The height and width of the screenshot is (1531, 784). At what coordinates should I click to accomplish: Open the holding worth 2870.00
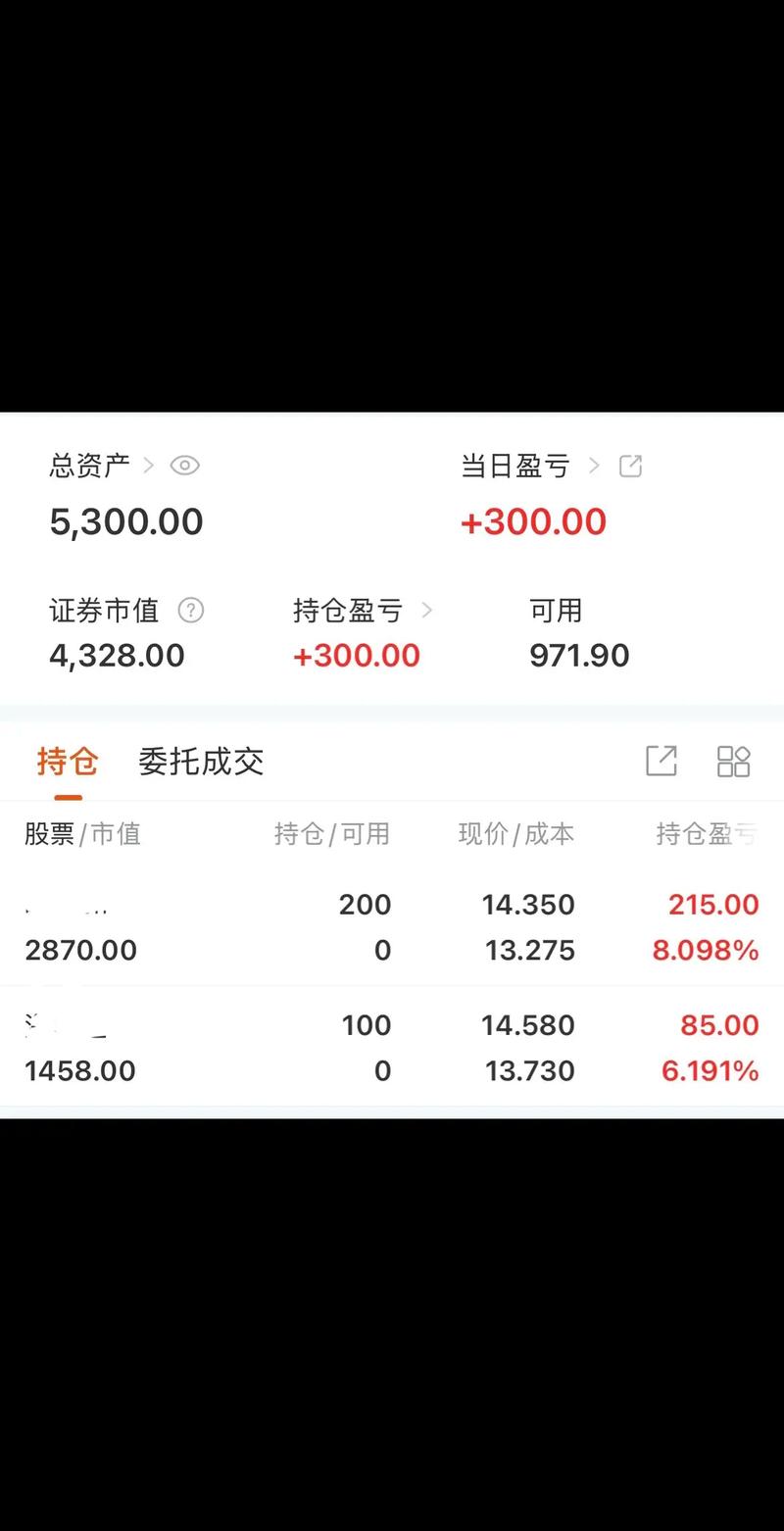[392, 927]
